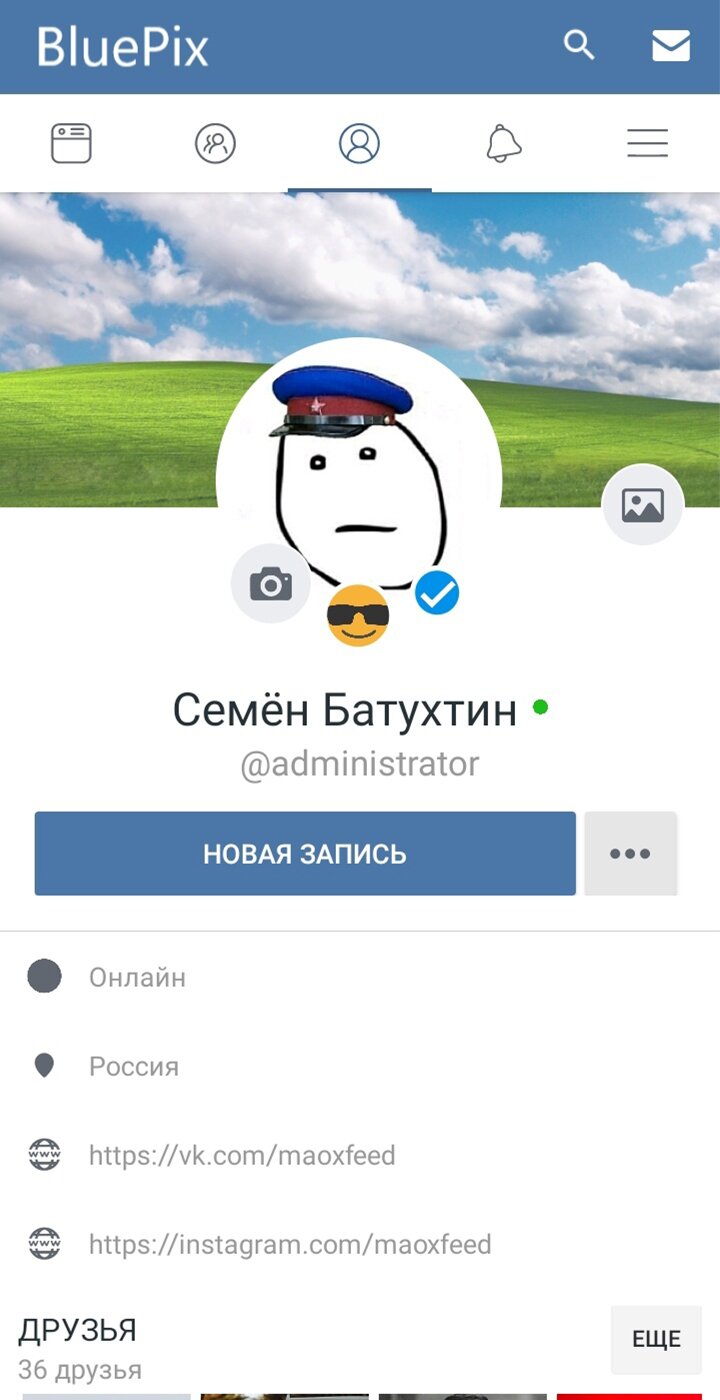Open messages via the envelope icon
Viewport: 720px width, 1400px height.
671,45
